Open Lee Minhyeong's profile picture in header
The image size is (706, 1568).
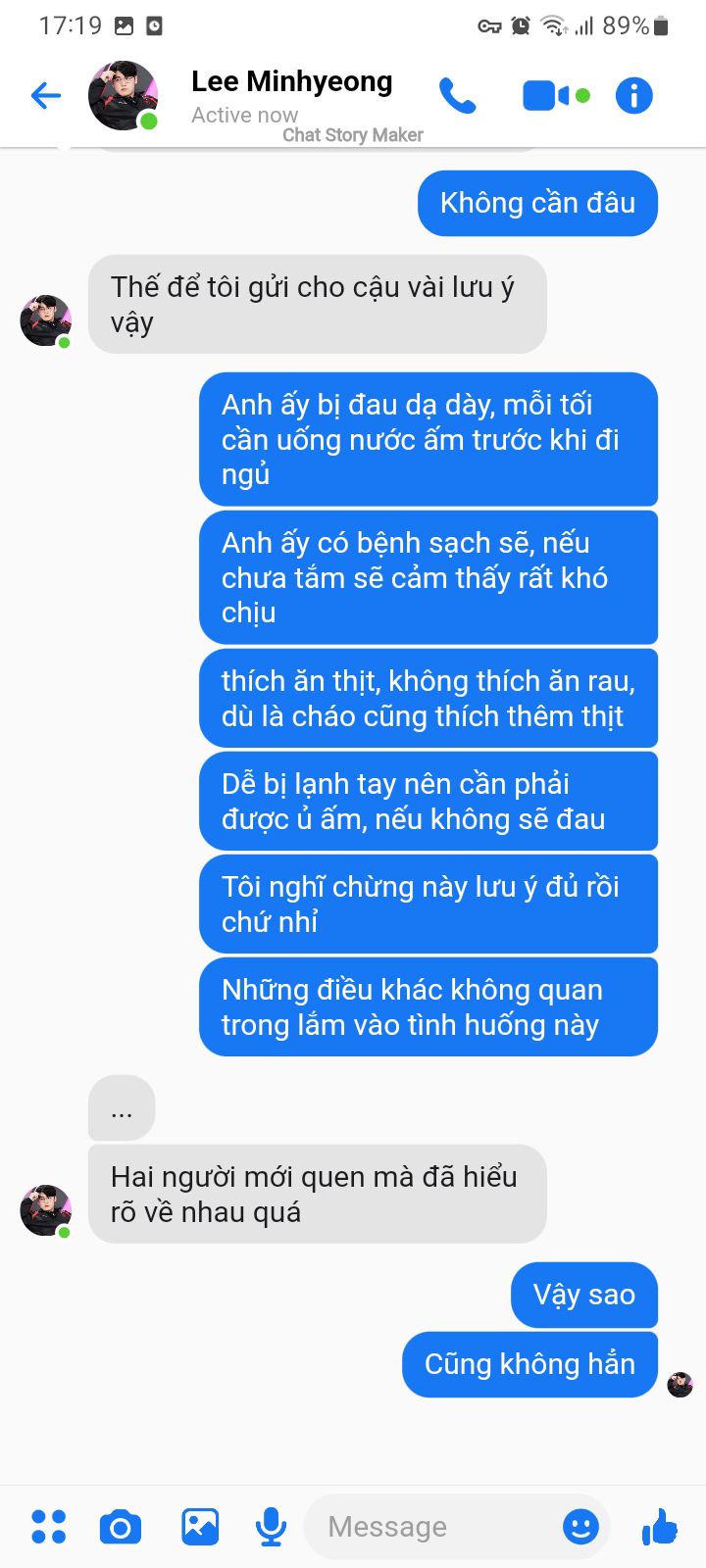(124, 95)
